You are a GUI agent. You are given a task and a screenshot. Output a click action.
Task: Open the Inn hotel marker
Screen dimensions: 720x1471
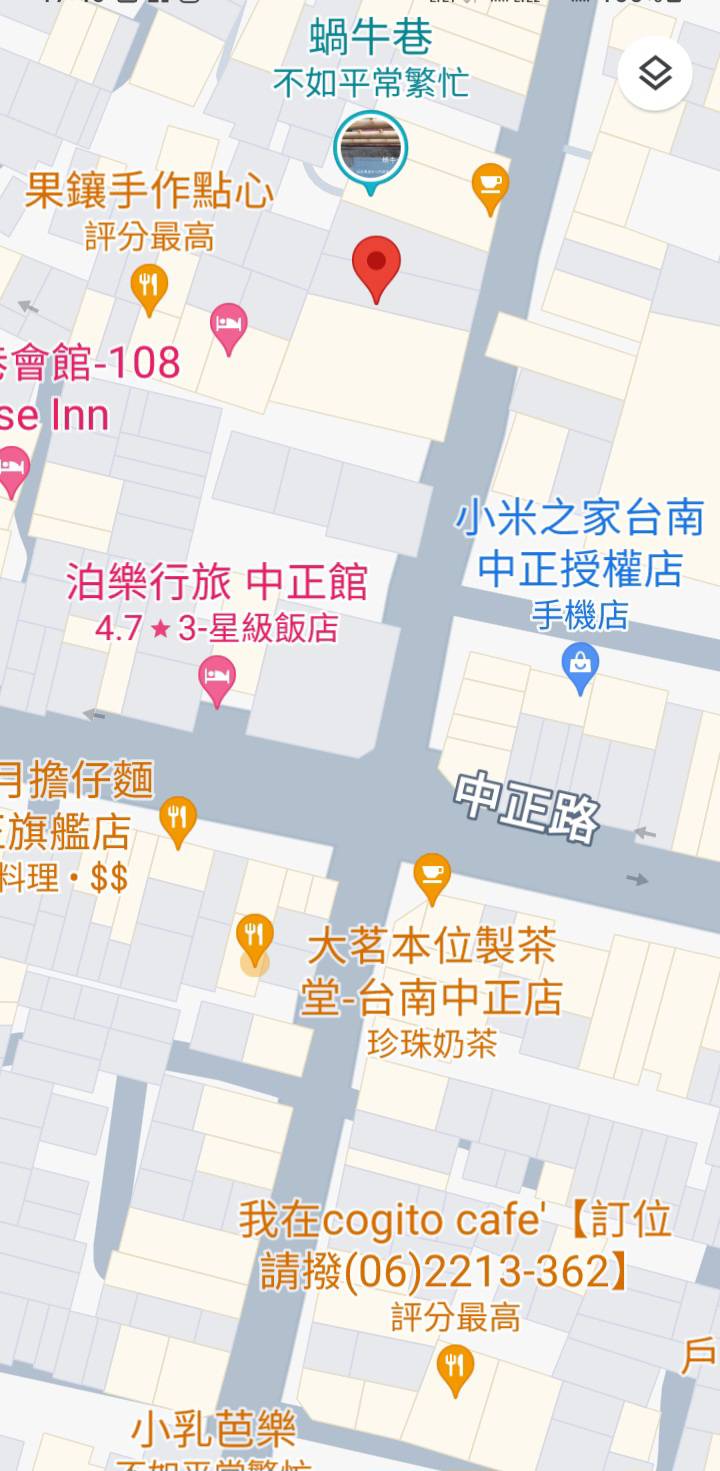(12, 470)
